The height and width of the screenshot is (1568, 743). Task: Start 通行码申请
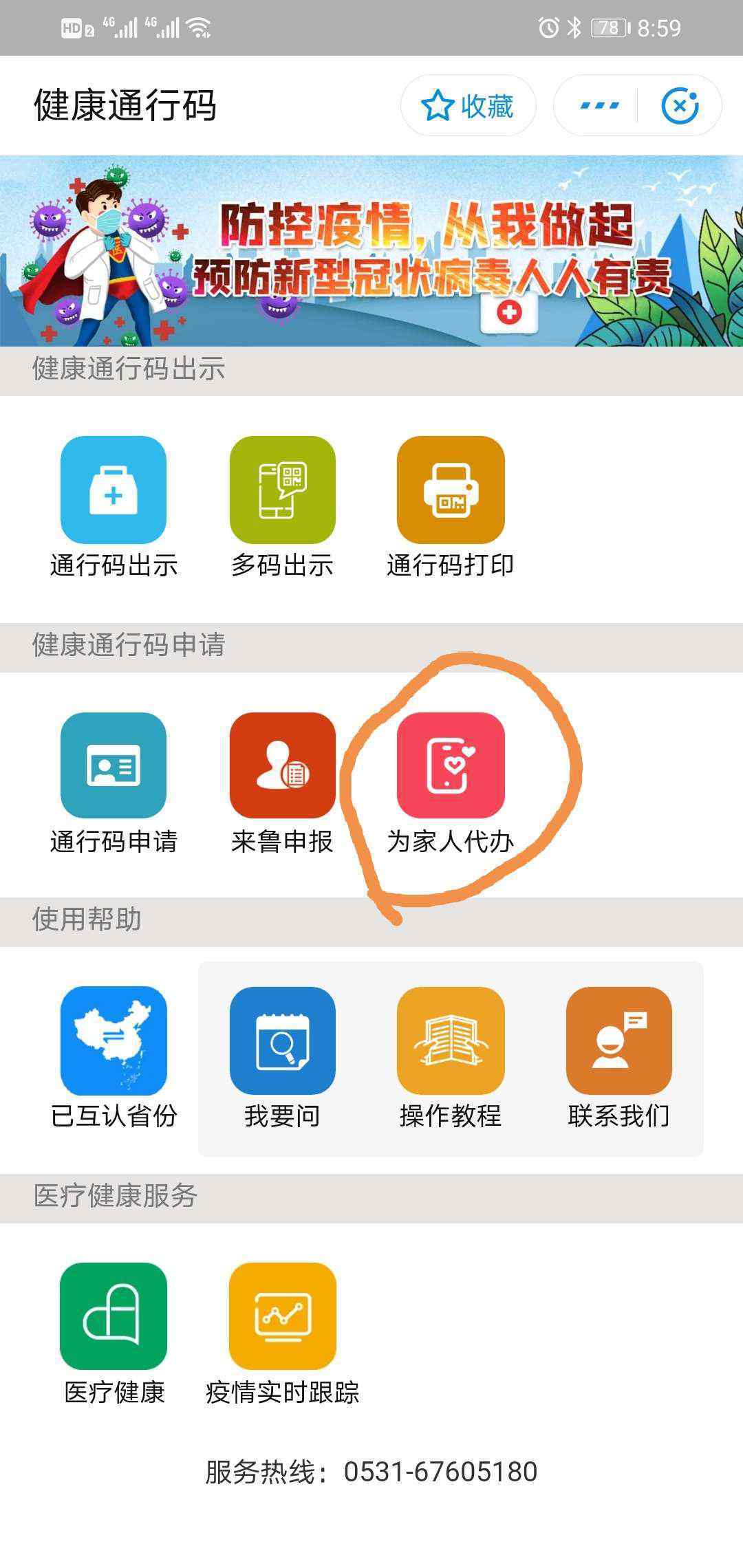[114, 783]
